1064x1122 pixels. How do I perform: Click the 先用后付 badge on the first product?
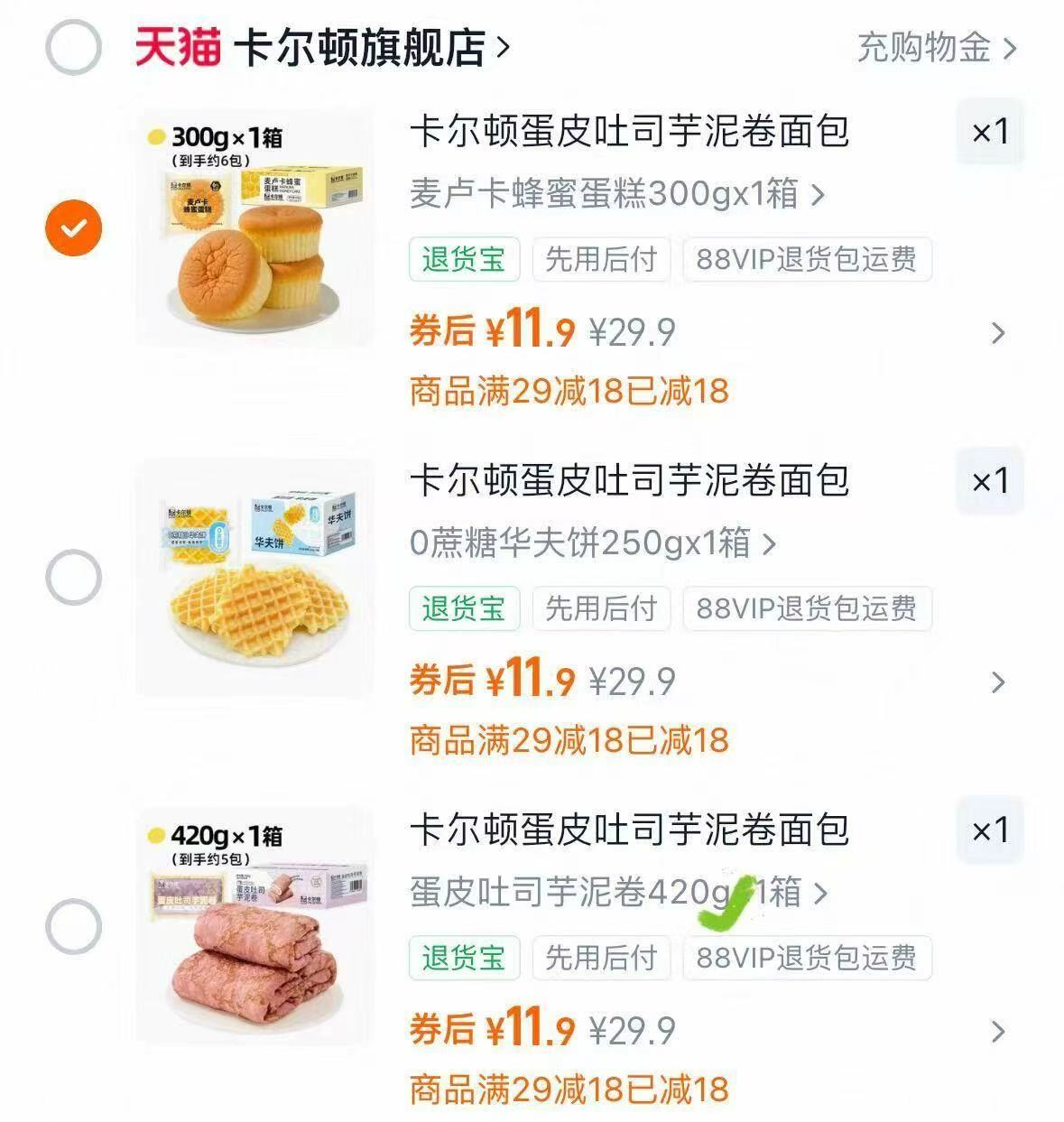(x=602, y=260)
